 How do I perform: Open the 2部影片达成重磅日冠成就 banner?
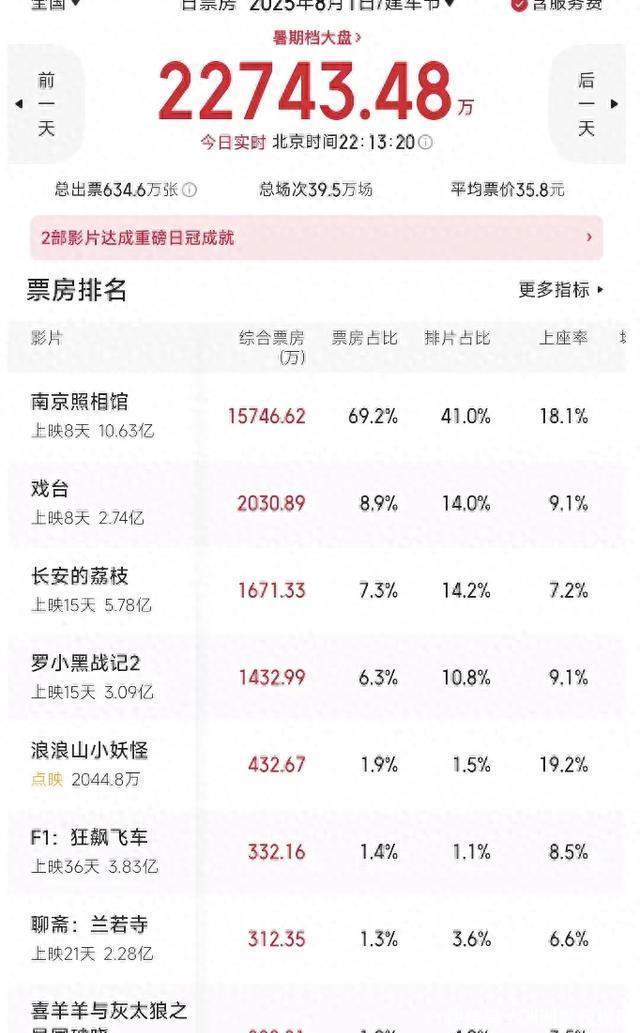click(x=316, y=237)
